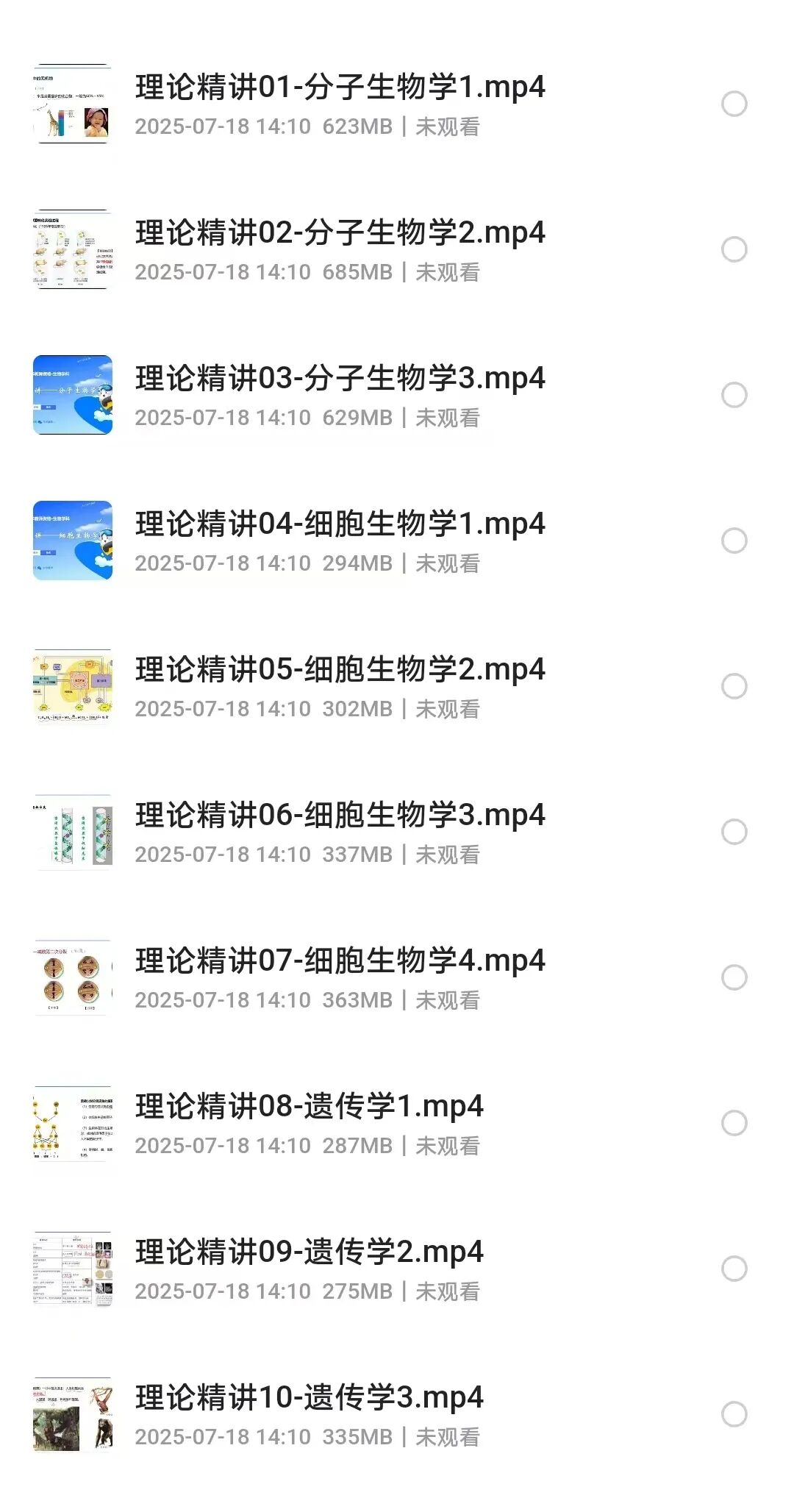Open 理论精讲08-遗传学1.mp4 video
This screenshot has height=1512, width=794.
pyautogui.click(x=309, y=1107)
